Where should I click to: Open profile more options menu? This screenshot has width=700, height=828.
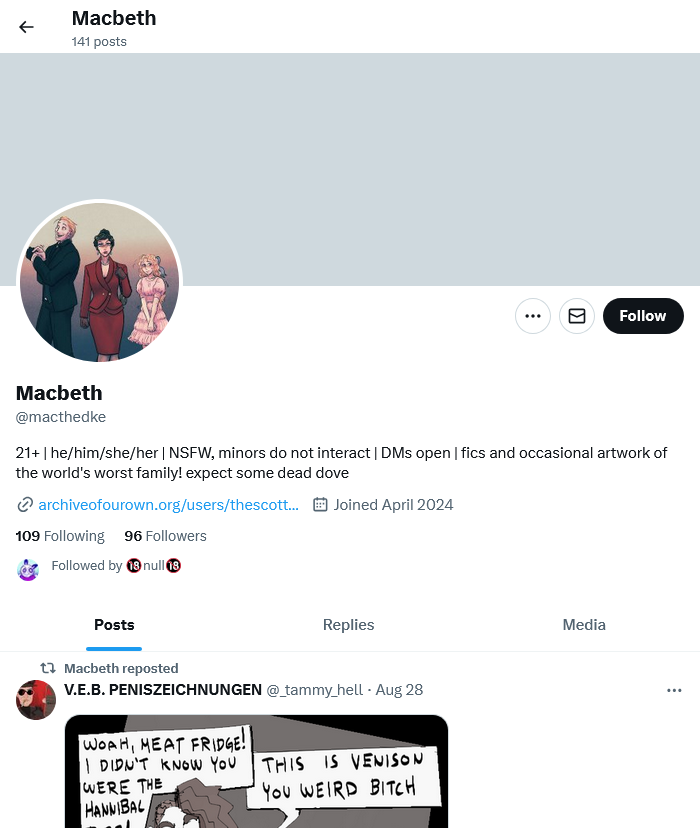[x=533, y=316]
